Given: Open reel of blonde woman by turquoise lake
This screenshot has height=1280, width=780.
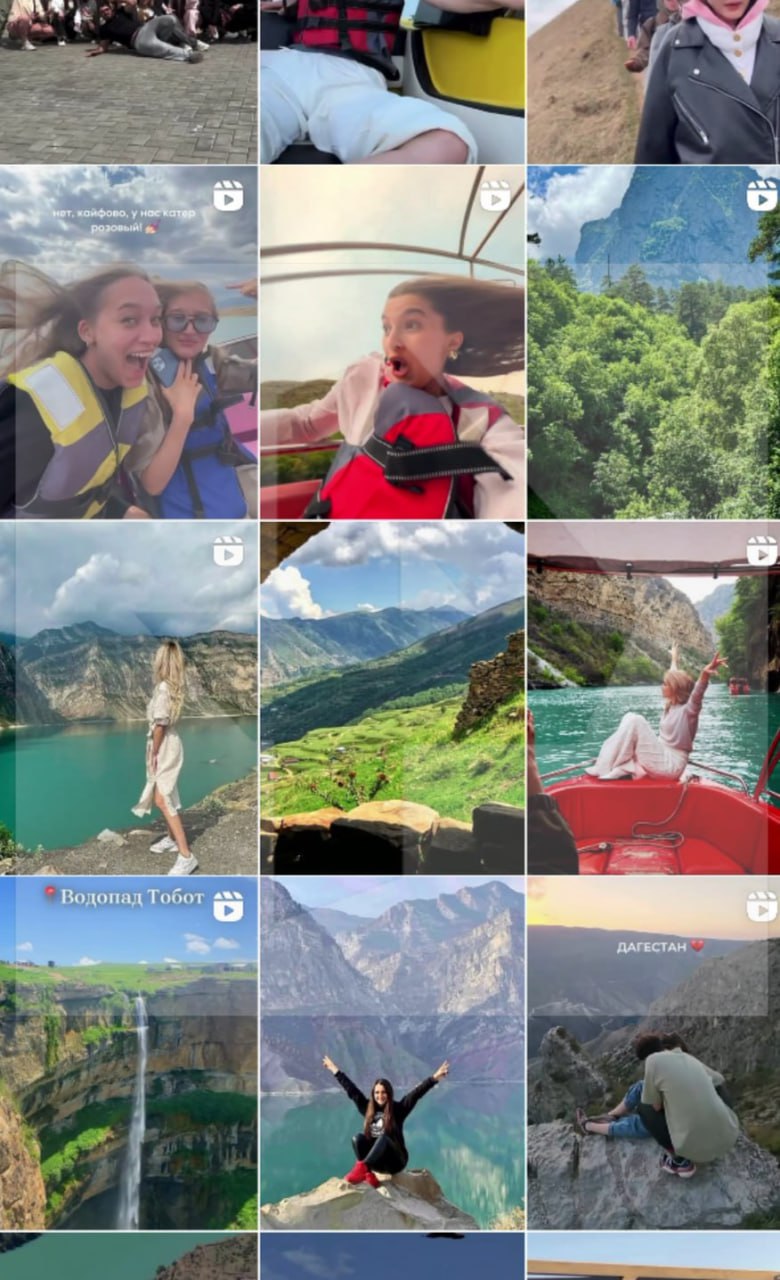Looking at the screenshot, I should (128, 698).
